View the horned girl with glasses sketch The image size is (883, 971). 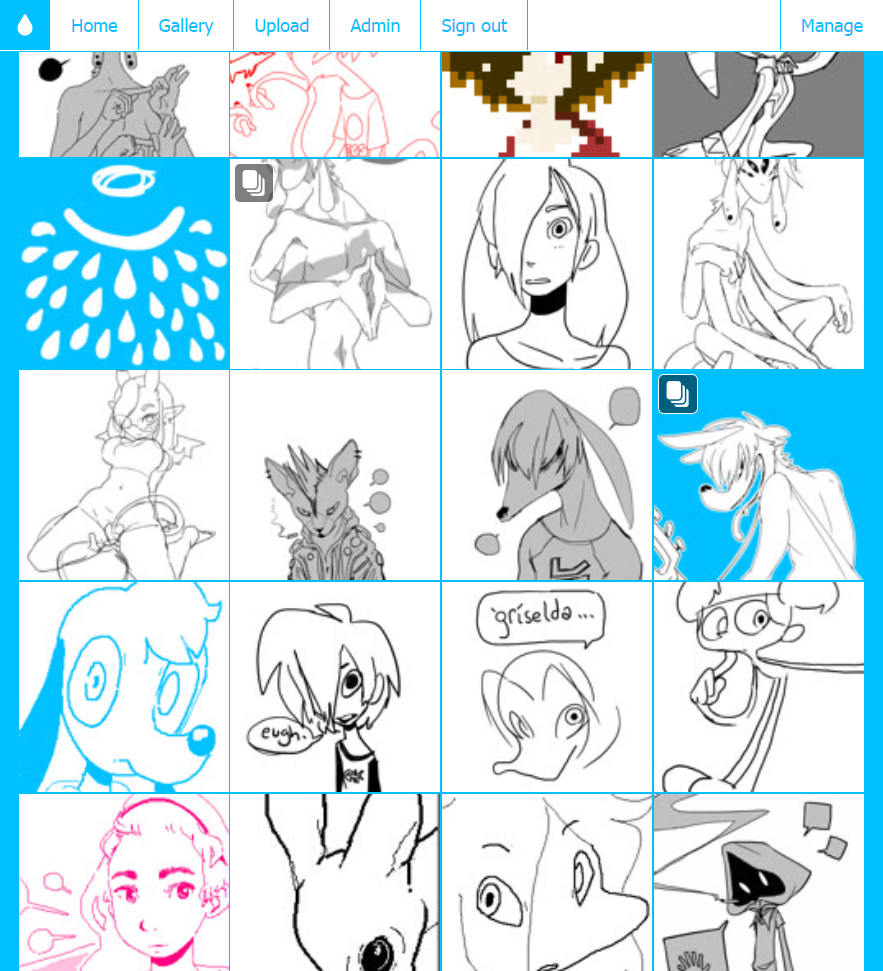[124, 476]
